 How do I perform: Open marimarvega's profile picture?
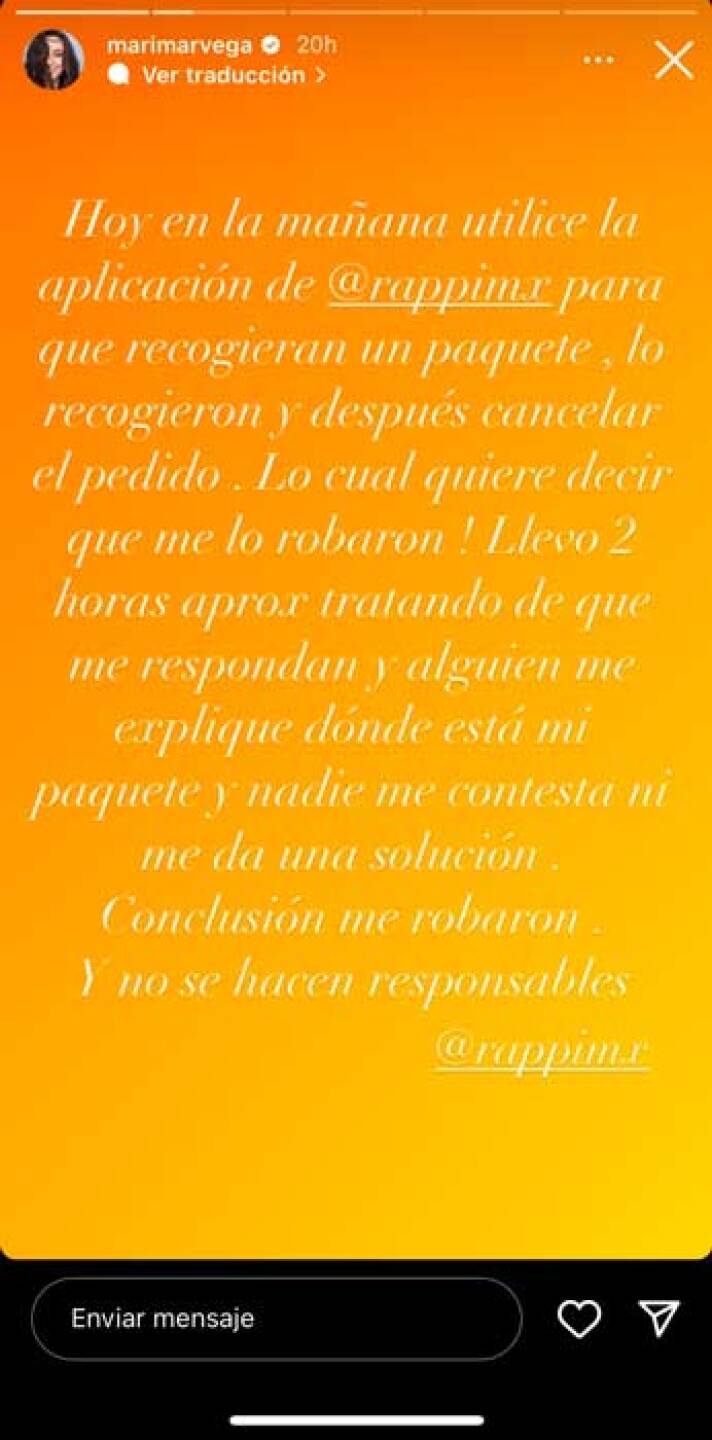tap(53, 59)
